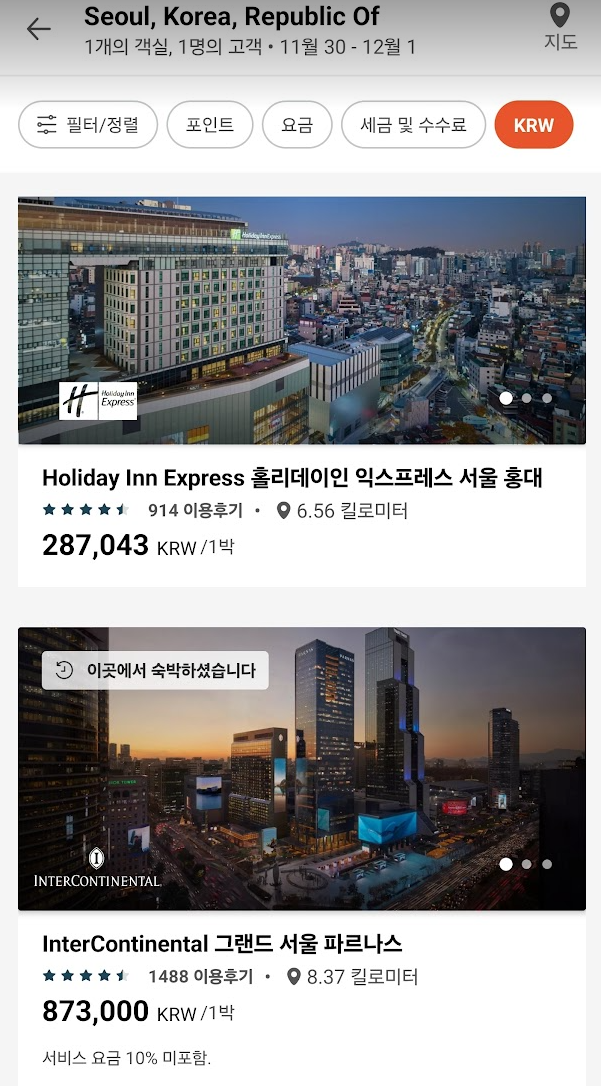Select the 요금 chip
This screenshot has height=1086, width=601.
tap(297, 125)
